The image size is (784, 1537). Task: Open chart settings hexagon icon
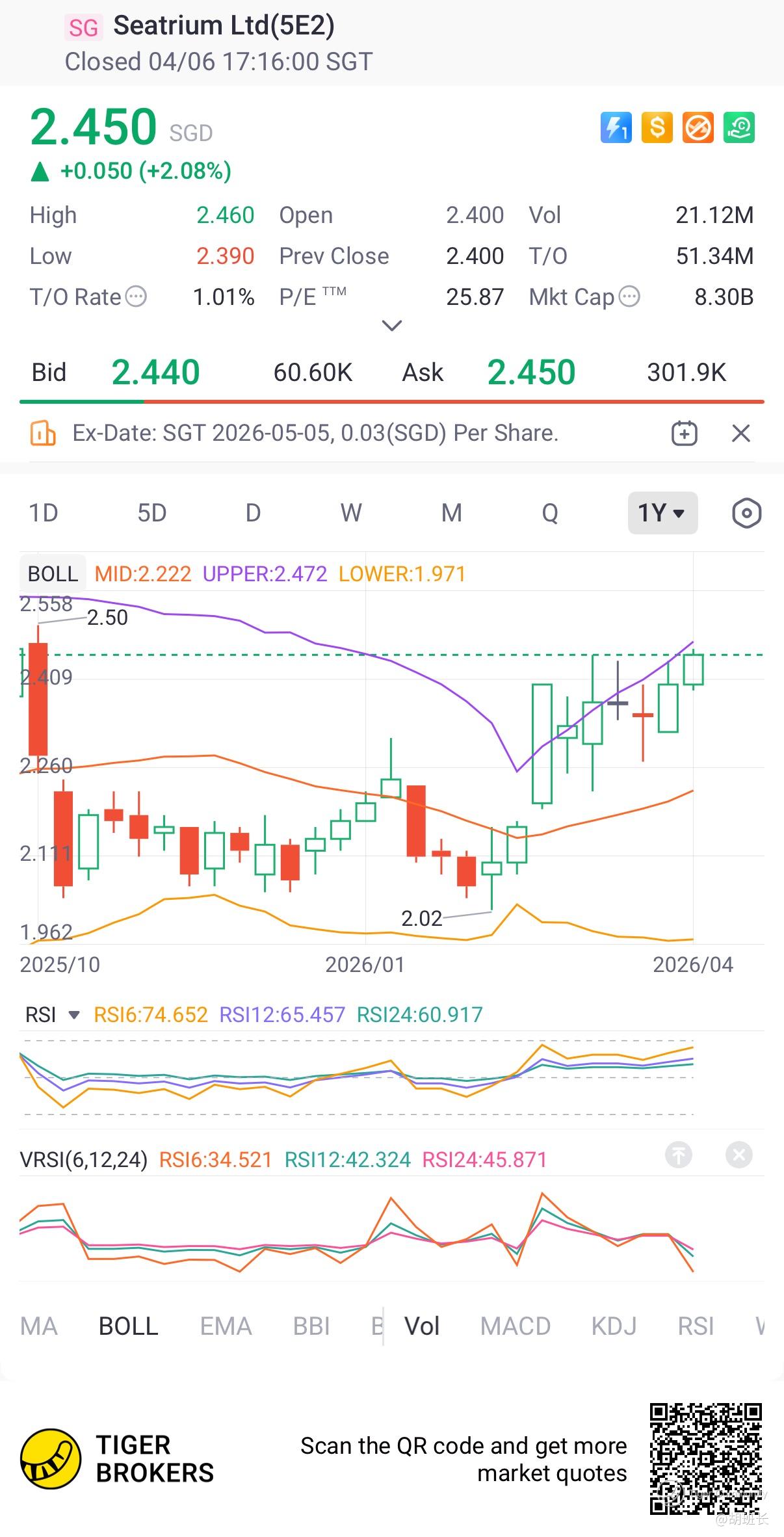(x=746, y=513)
